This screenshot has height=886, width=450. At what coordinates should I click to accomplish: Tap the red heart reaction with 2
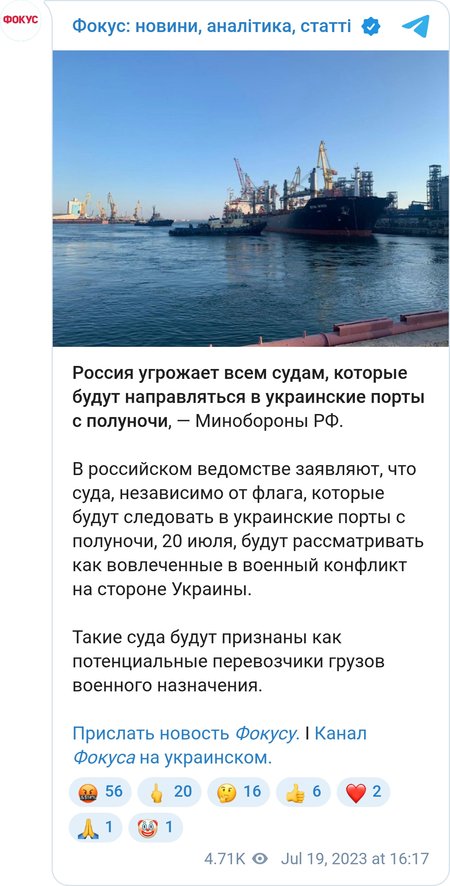(363, 792)
